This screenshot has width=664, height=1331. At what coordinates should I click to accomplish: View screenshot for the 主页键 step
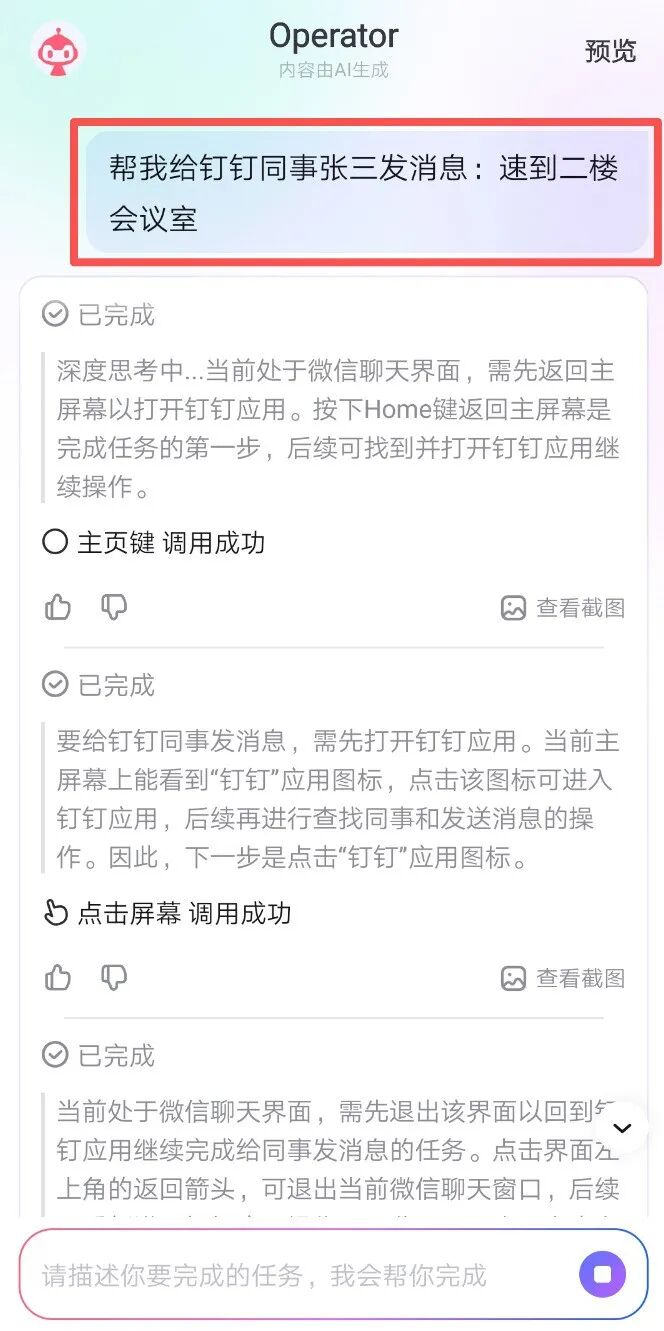(563, 608)
